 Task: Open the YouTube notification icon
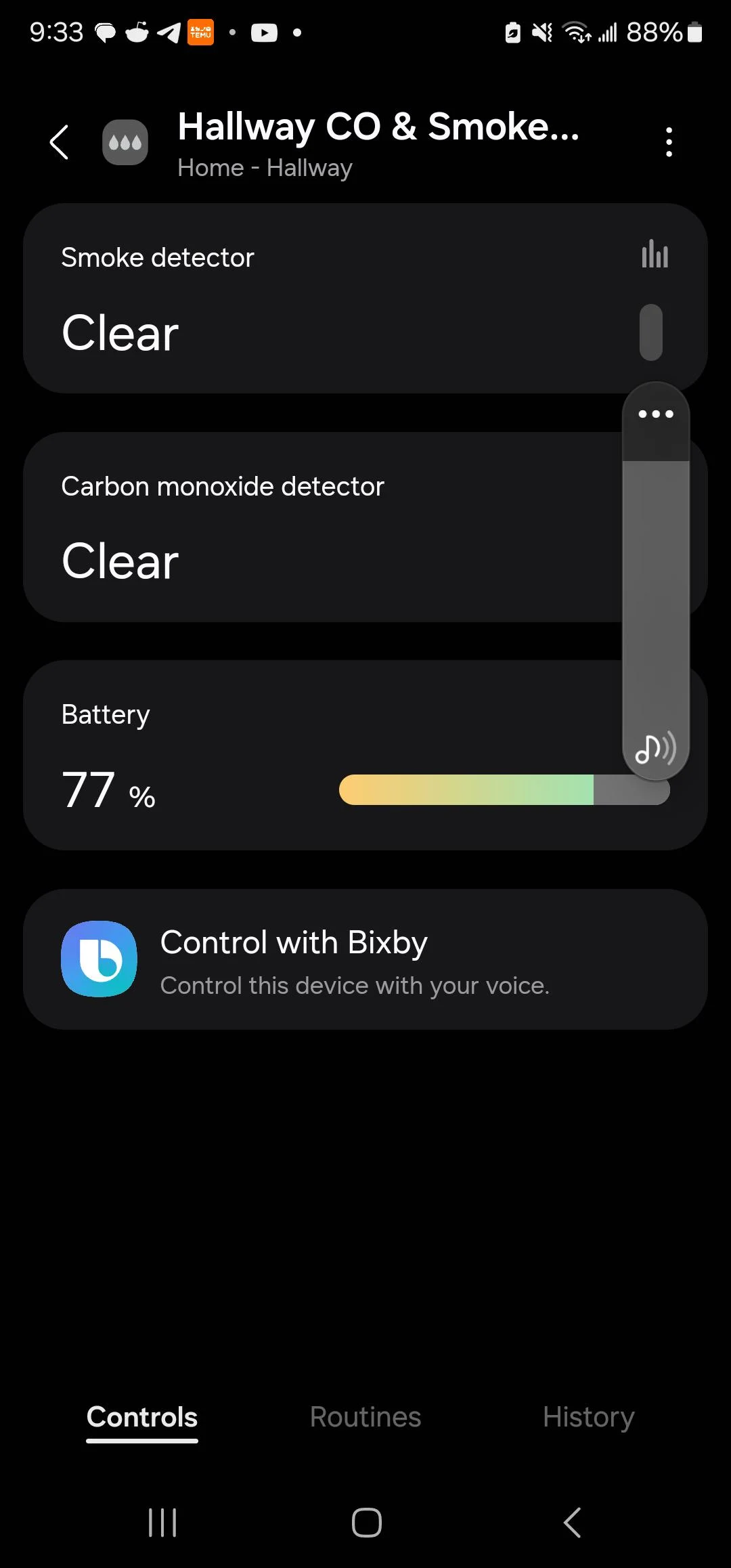tap(265, 32)
